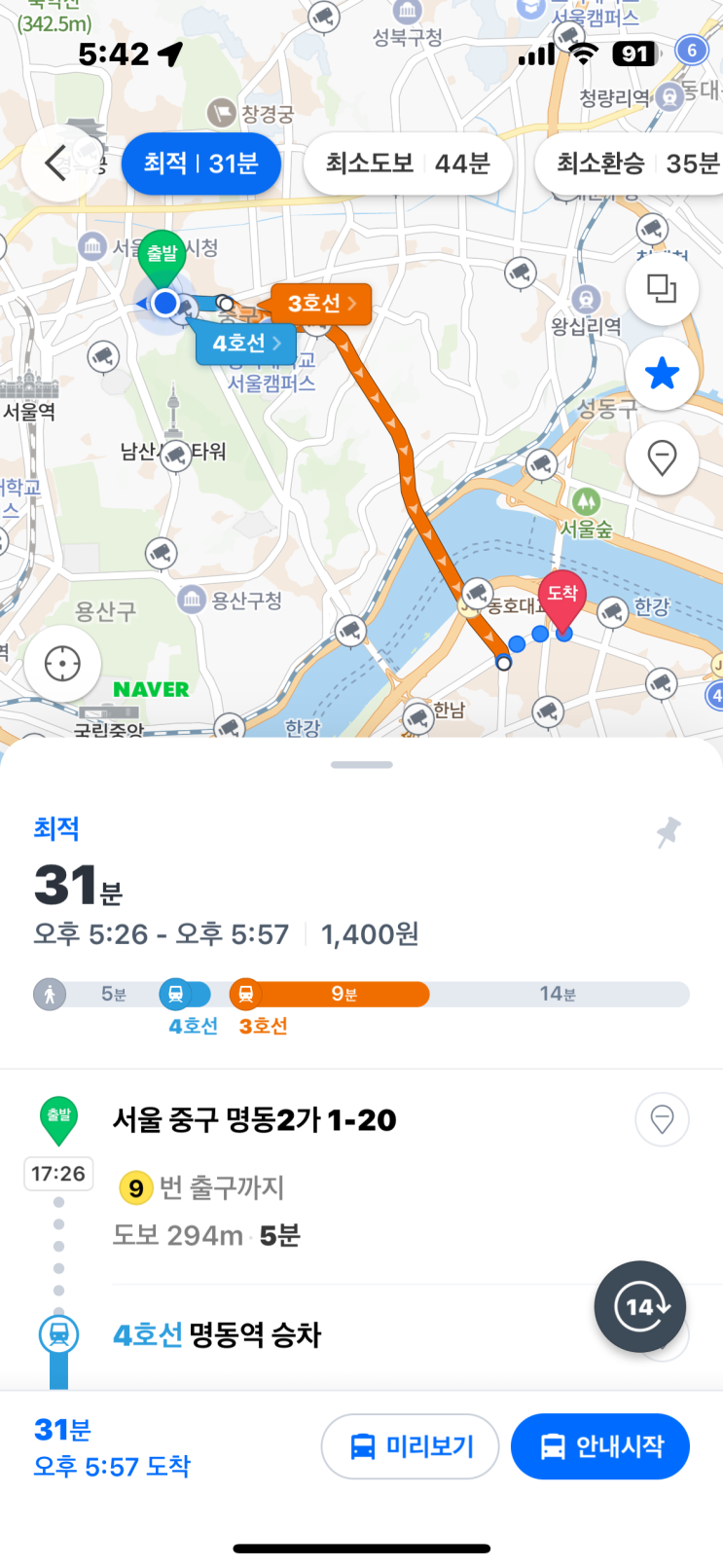Start guidance with 안내시작
Image resolution: width=723 pixels, height=1568 pixels.
pos(599,1446)
